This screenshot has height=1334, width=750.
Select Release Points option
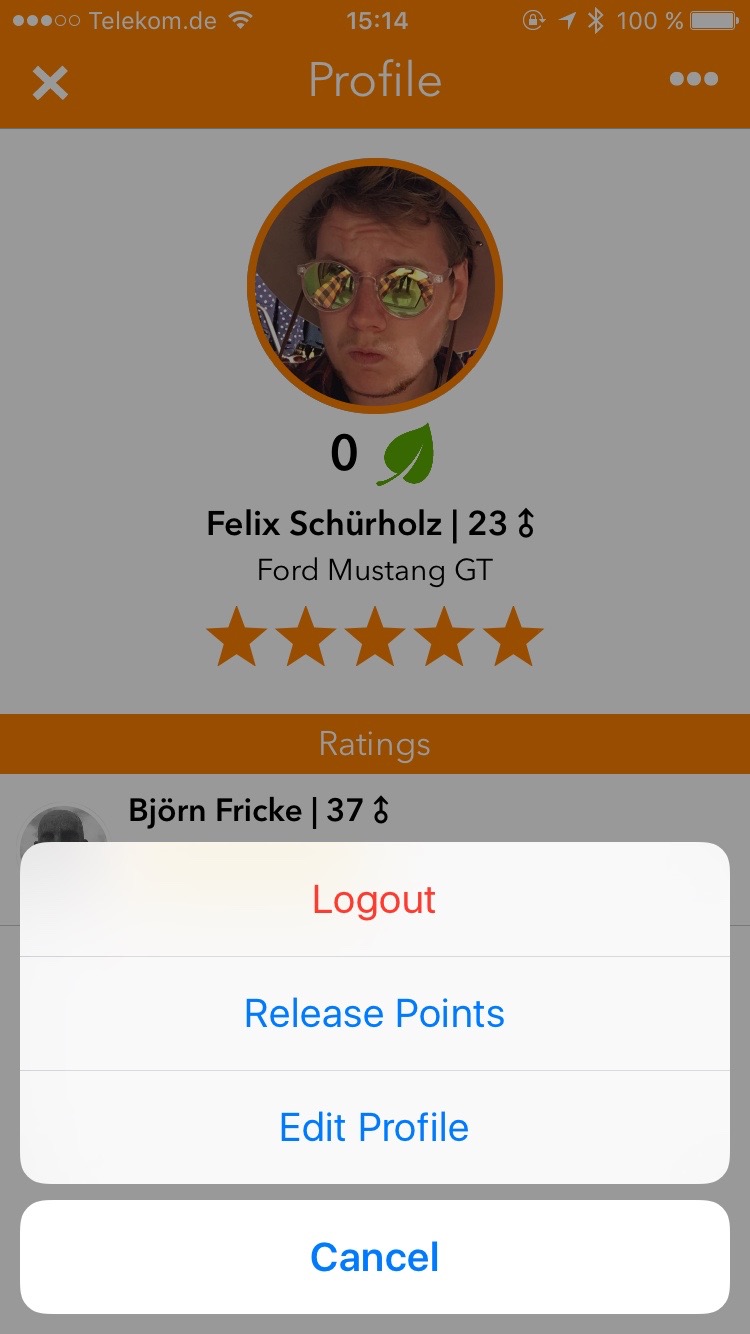[374, 1014]
